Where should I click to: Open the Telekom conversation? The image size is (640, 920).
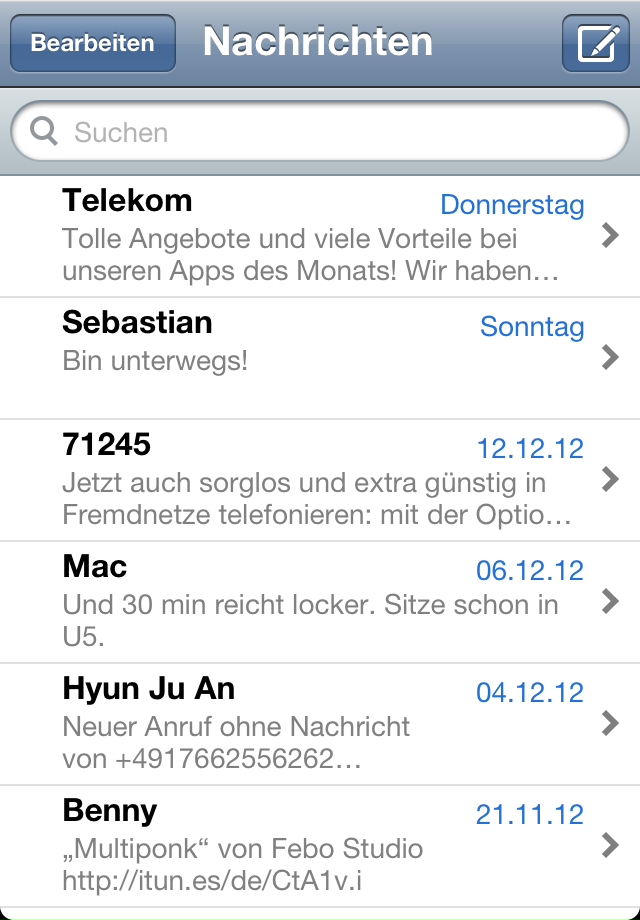[x=320, y=236]
